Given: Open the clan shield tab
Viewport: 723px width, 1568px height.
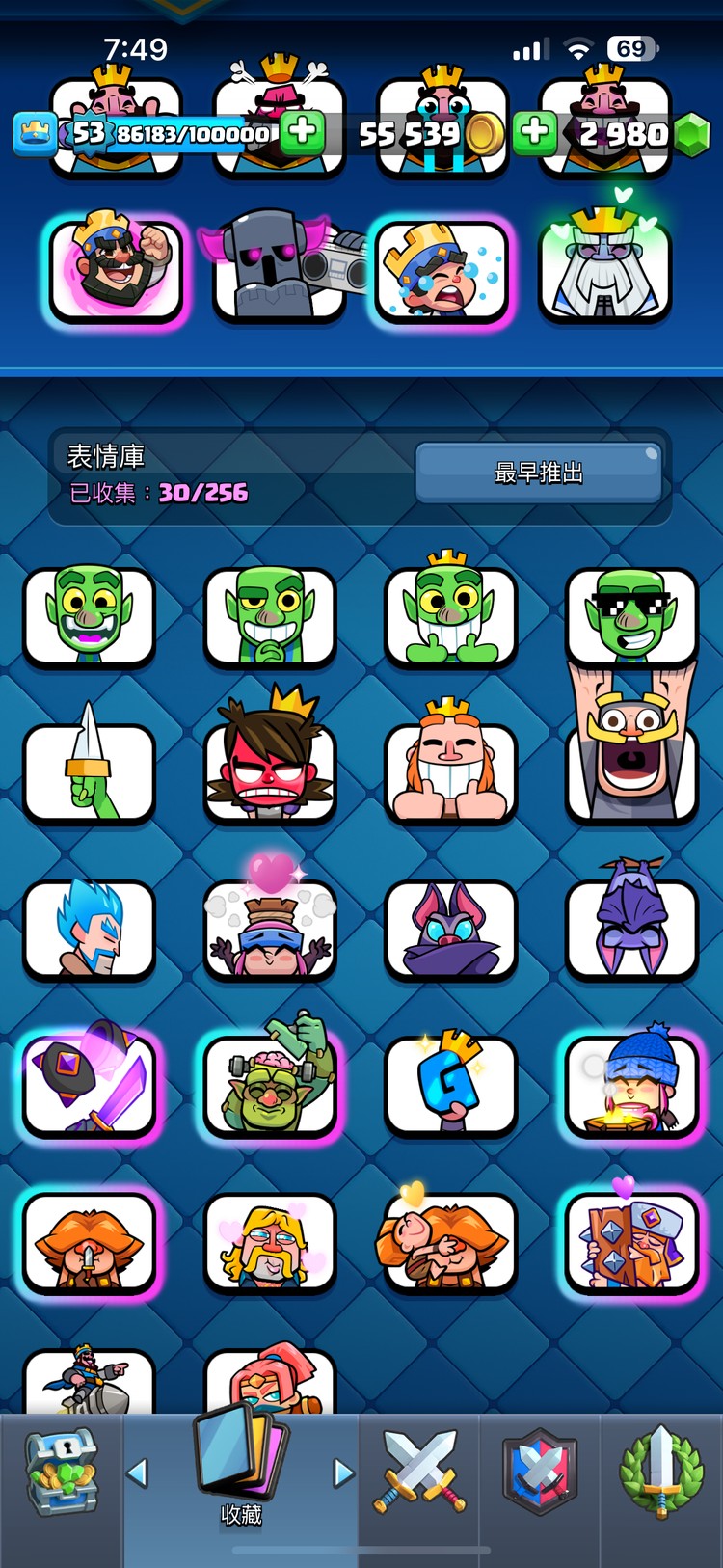Looking at the screenshot, I should (x=540, y=1472).
